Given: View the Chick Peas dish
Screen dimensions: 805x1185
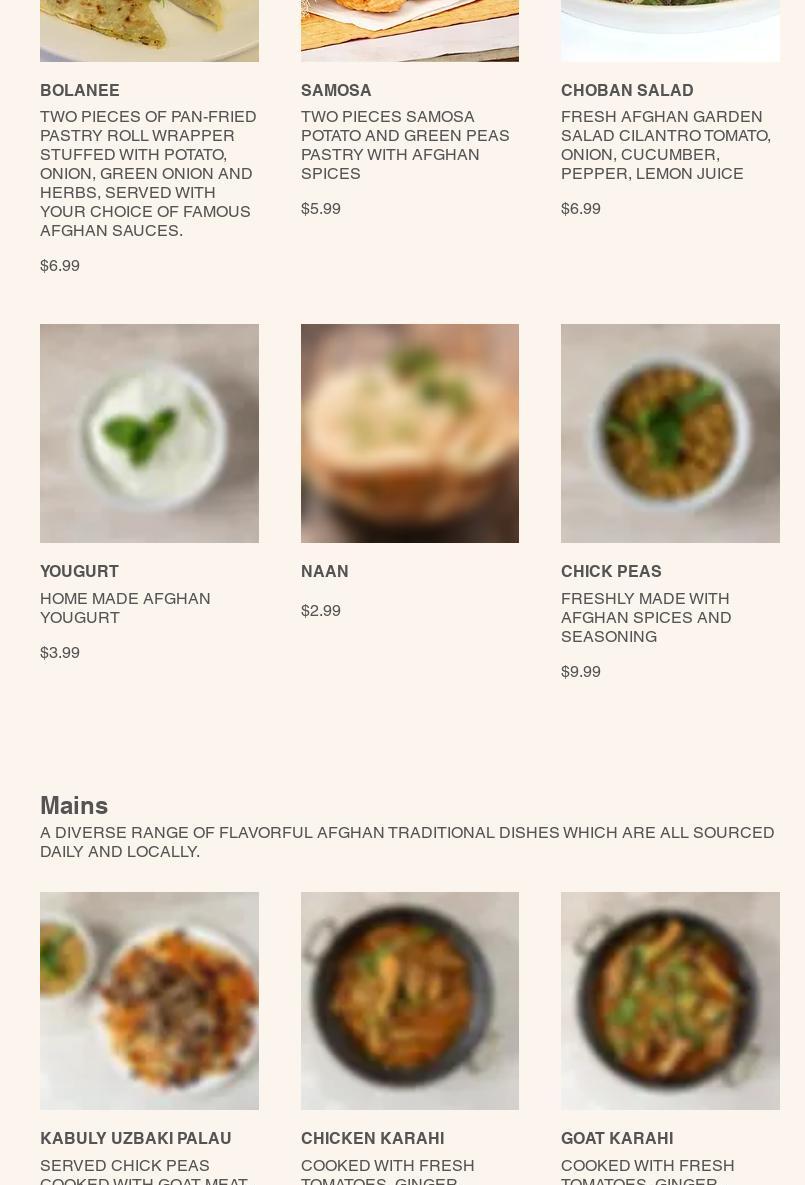Looking at the screenshot, I should click(670, 434).
